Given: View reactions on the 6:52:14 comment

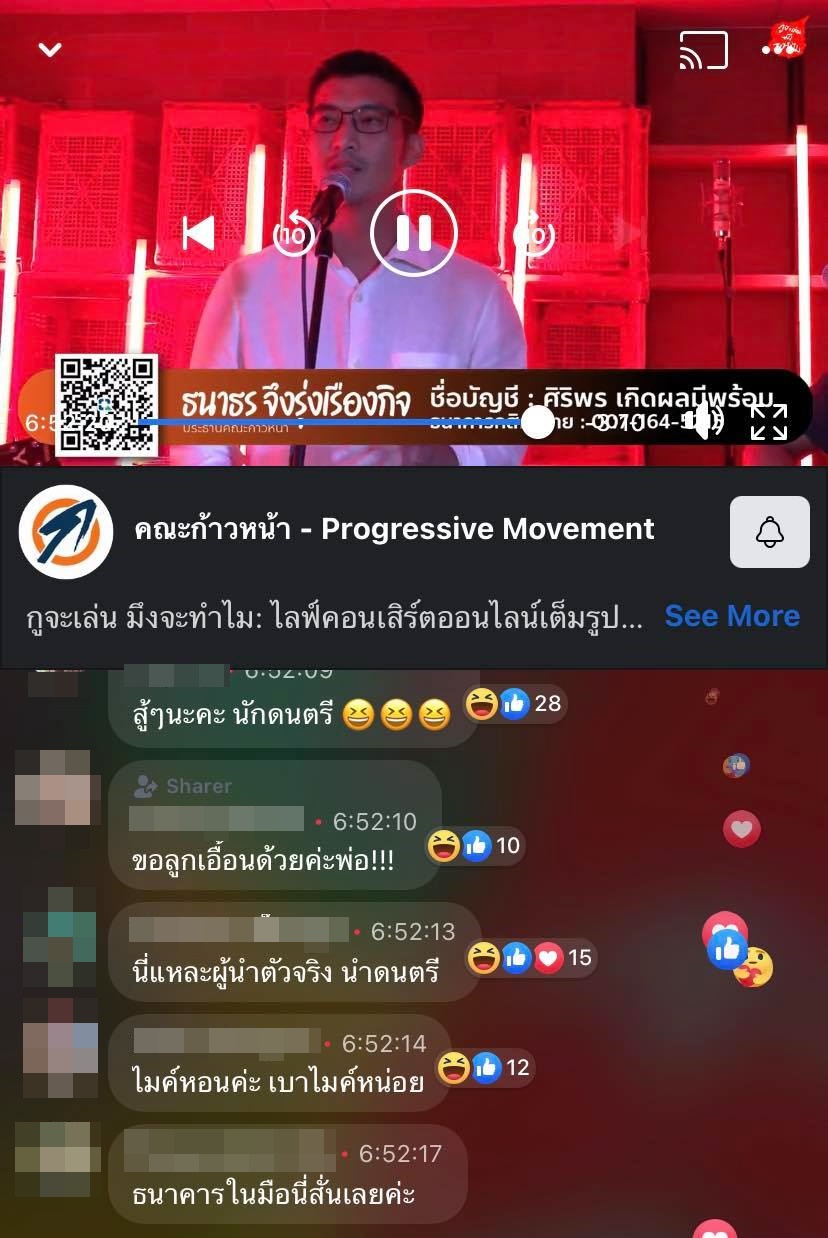Looking at the screenshot, I should point(485,1068).
